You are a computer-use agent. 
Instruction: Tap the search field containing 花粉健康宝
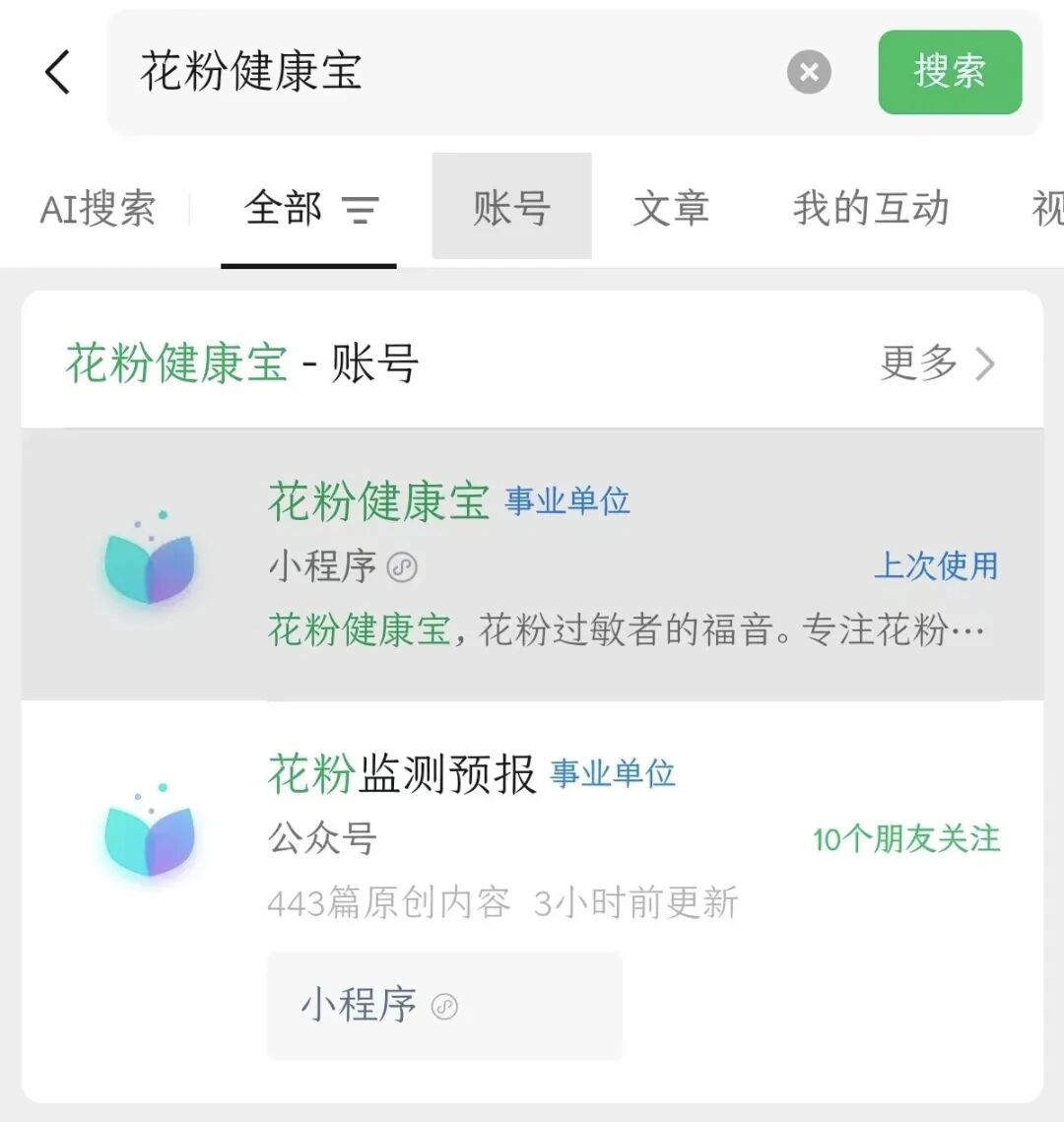443,72
